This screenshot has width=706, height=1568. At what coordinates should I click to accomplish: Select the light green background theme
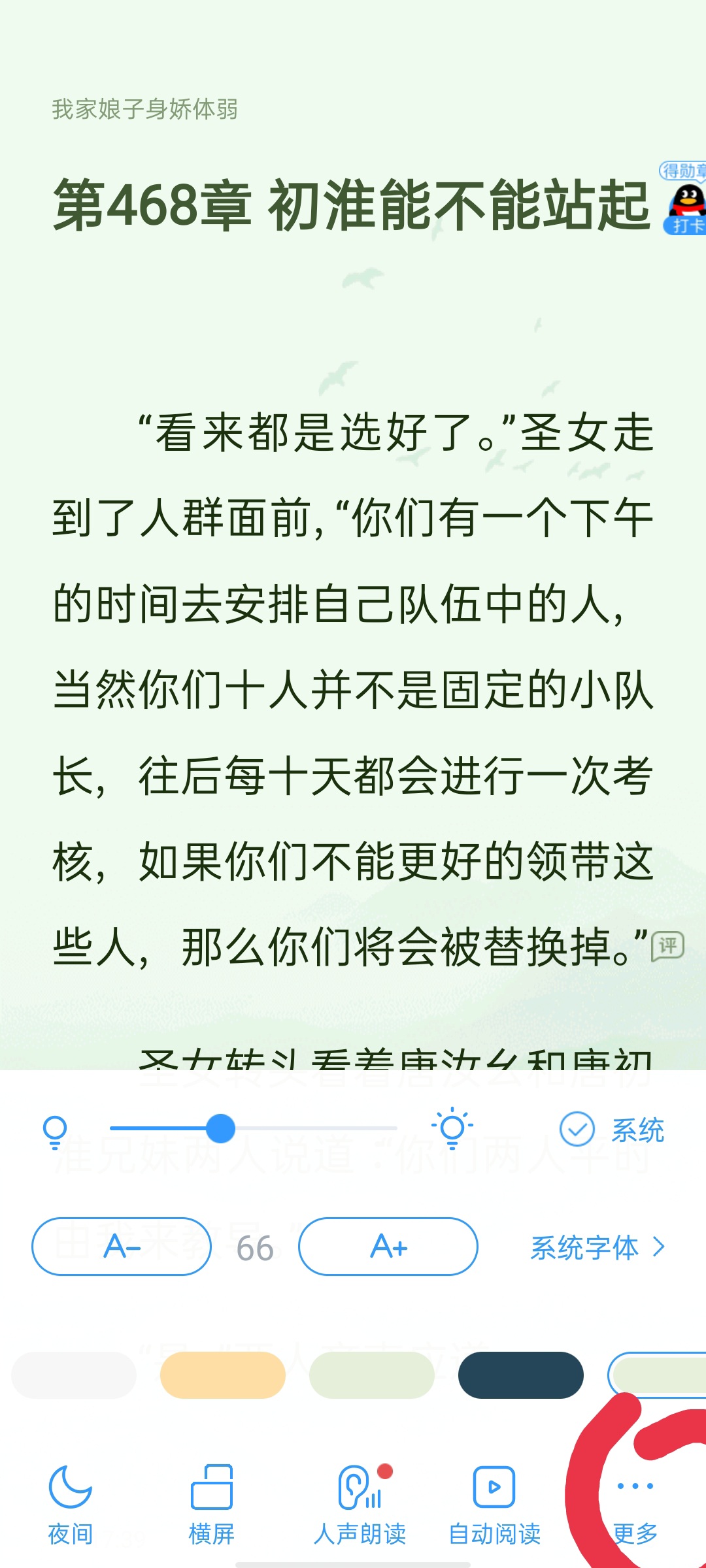click(372, 1375)
